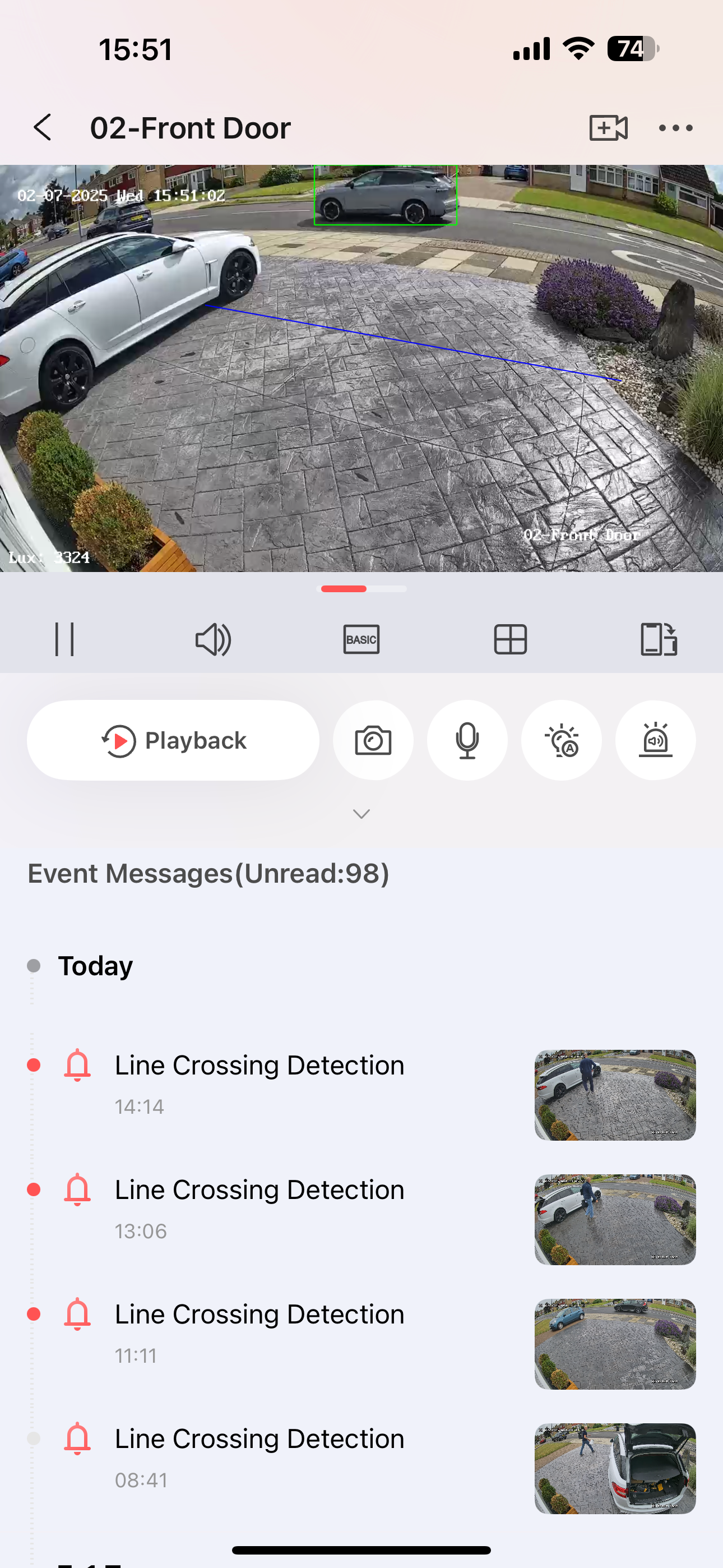
Task: View the 08:41 event snapshot thumbnail
Action: click(615, 1468)
